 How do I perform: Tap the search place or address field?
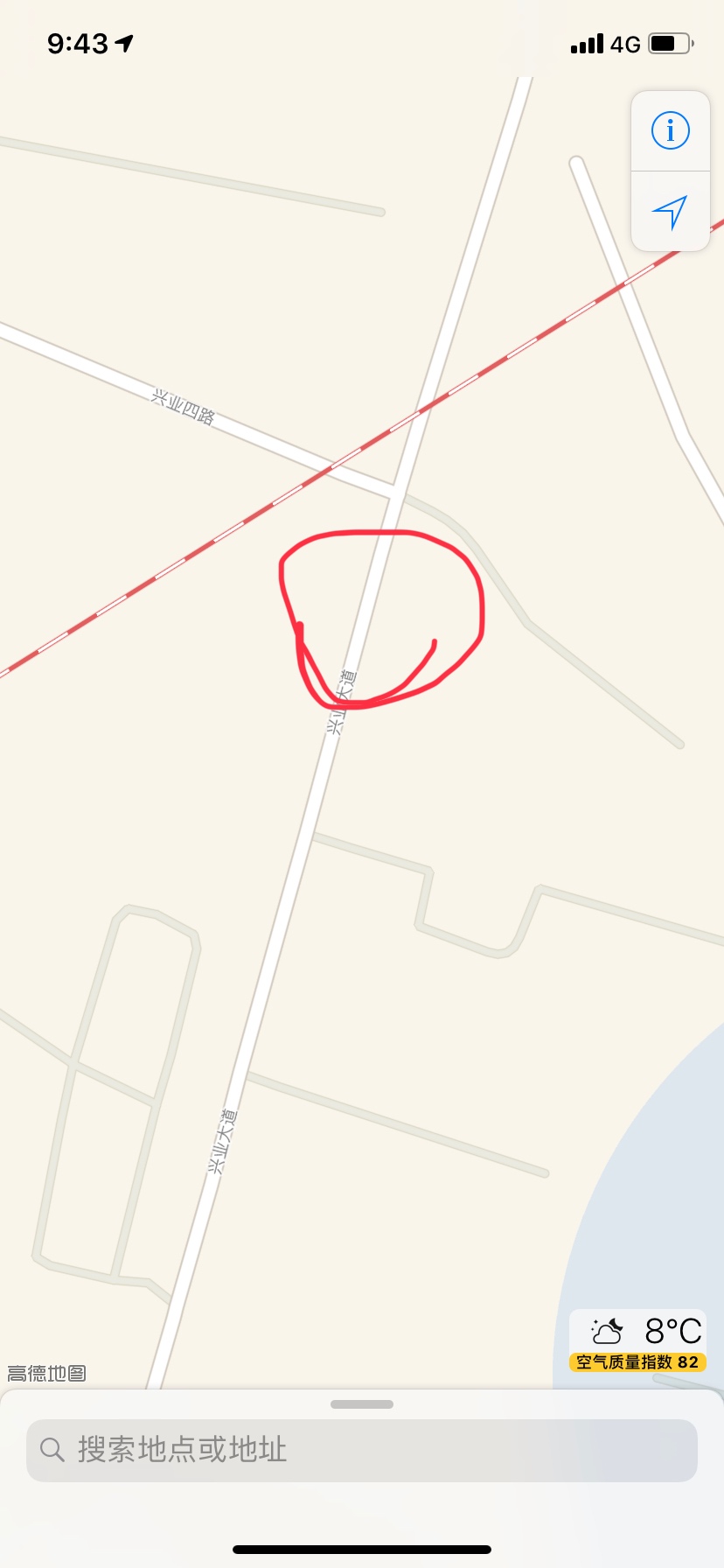[362, 1450]
